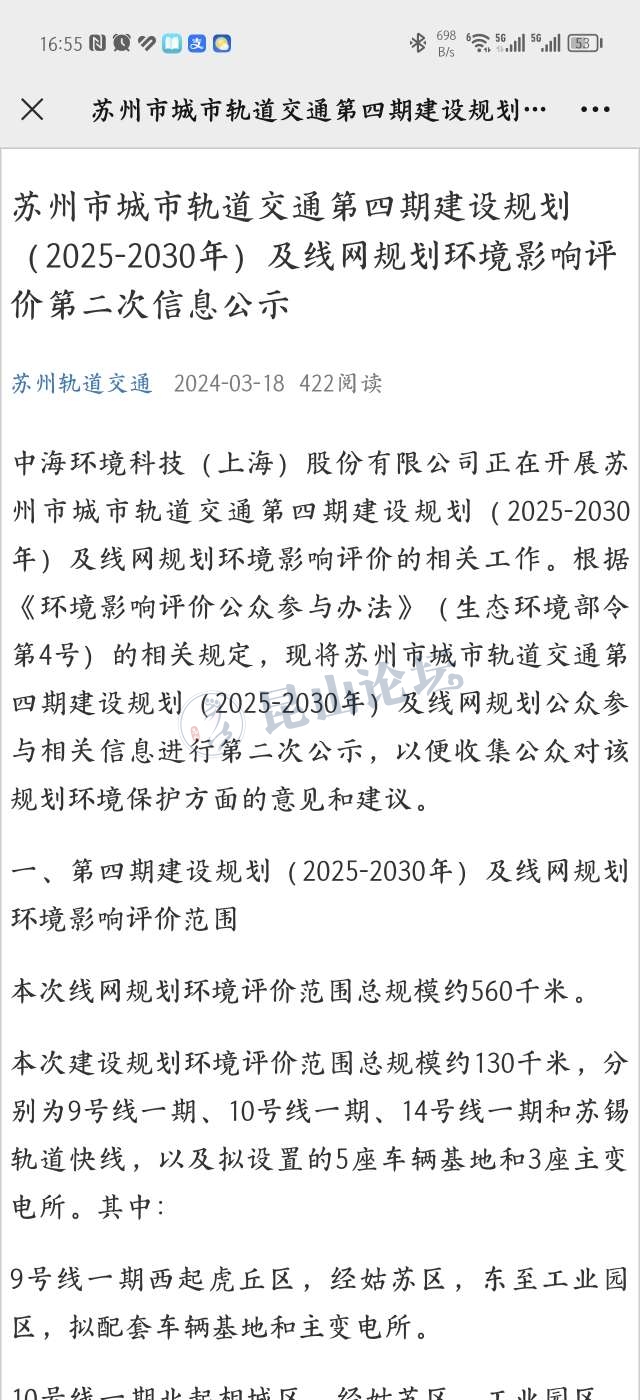Open the three-dot overflow menu
The width and height of the screenshot is (640, 1400).
(595, 109)
